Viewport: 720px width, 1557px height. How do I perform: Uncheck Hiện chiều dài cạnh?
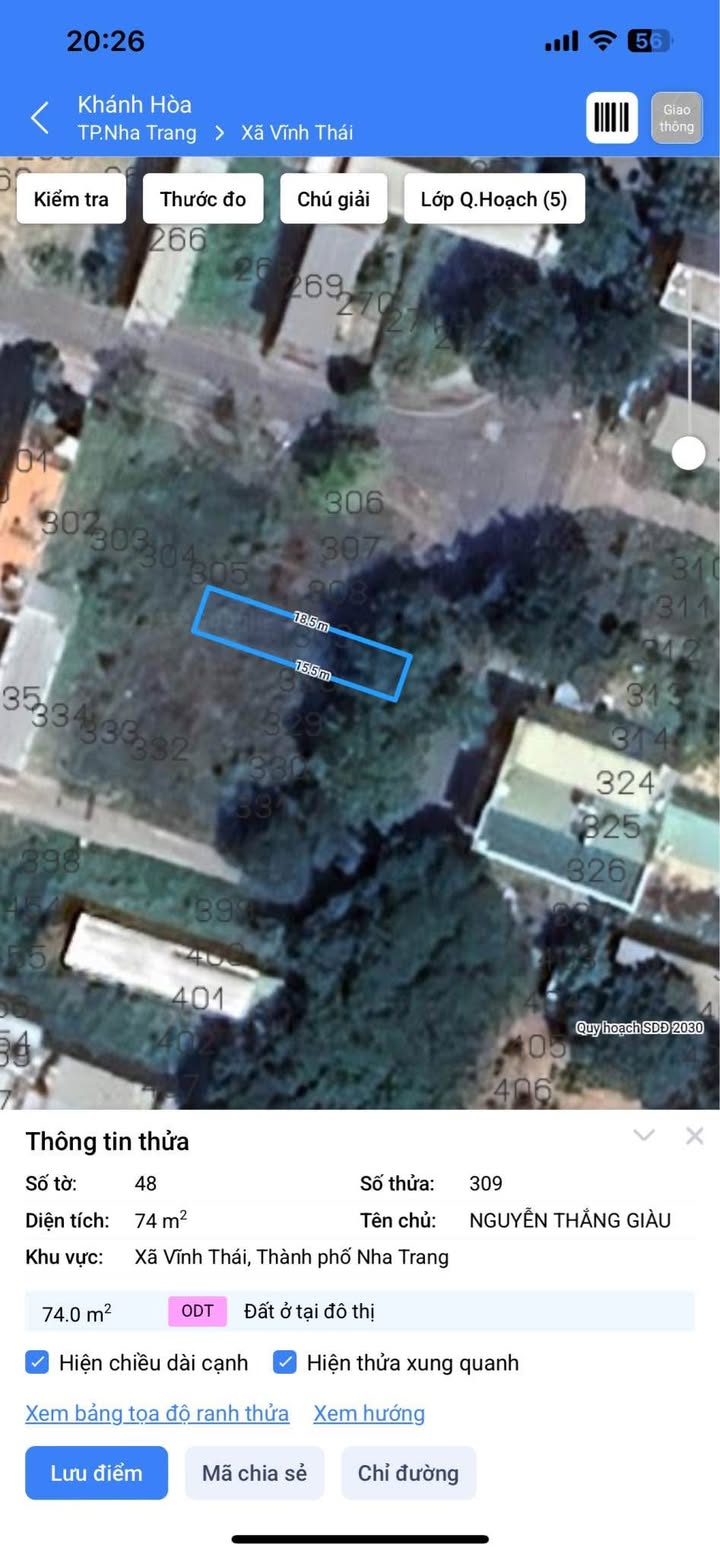point(37,1362)
